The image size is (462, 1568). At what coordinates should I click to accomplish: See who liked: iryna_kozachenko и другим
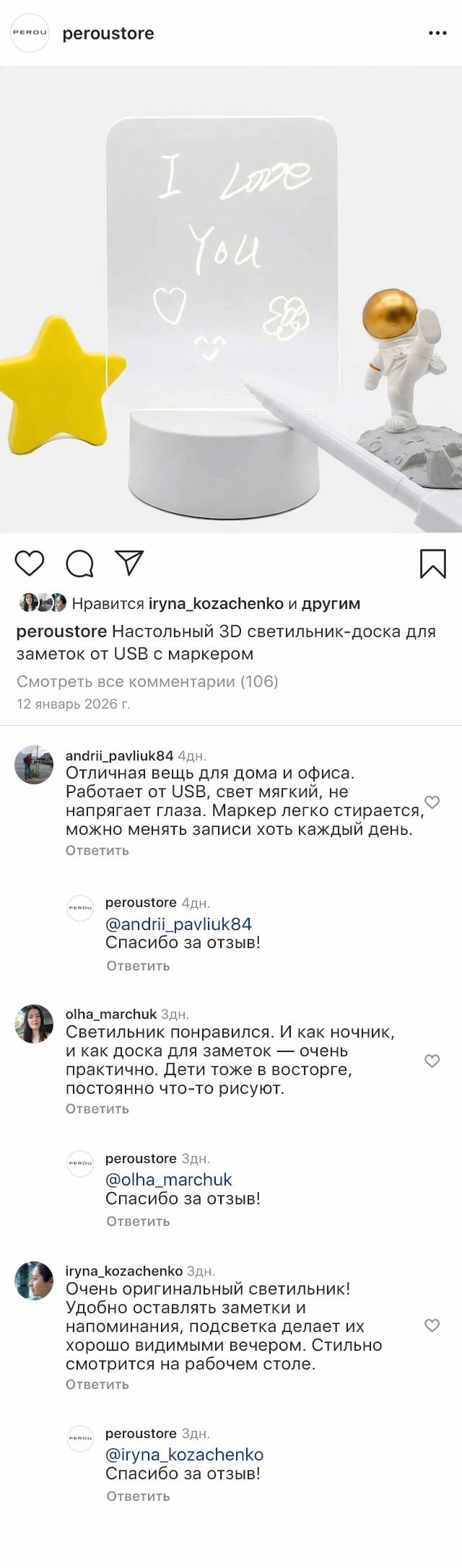pyautogui.click(x=216, y=603)
